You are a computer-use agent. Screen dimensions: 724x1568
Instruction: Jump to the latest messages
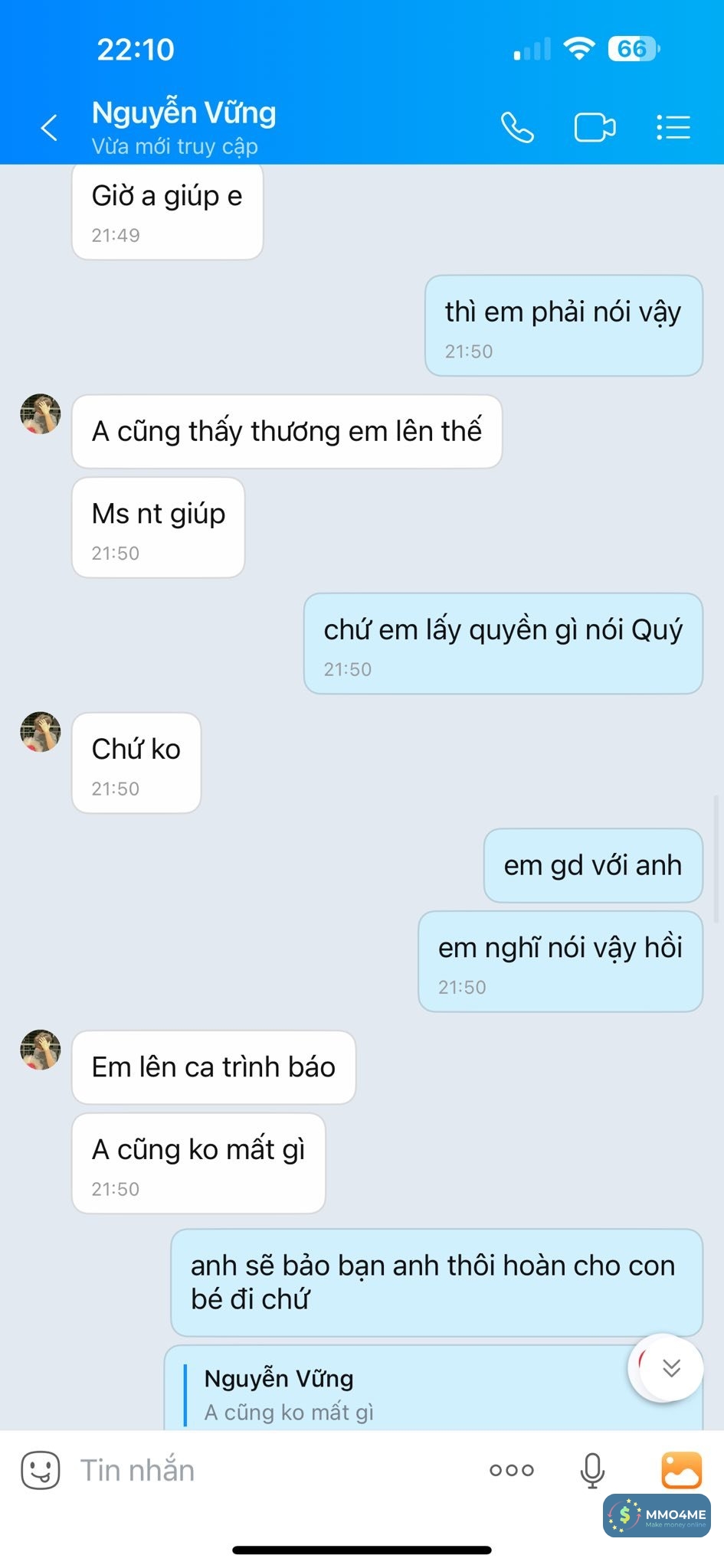click(x=670, y=1367)
